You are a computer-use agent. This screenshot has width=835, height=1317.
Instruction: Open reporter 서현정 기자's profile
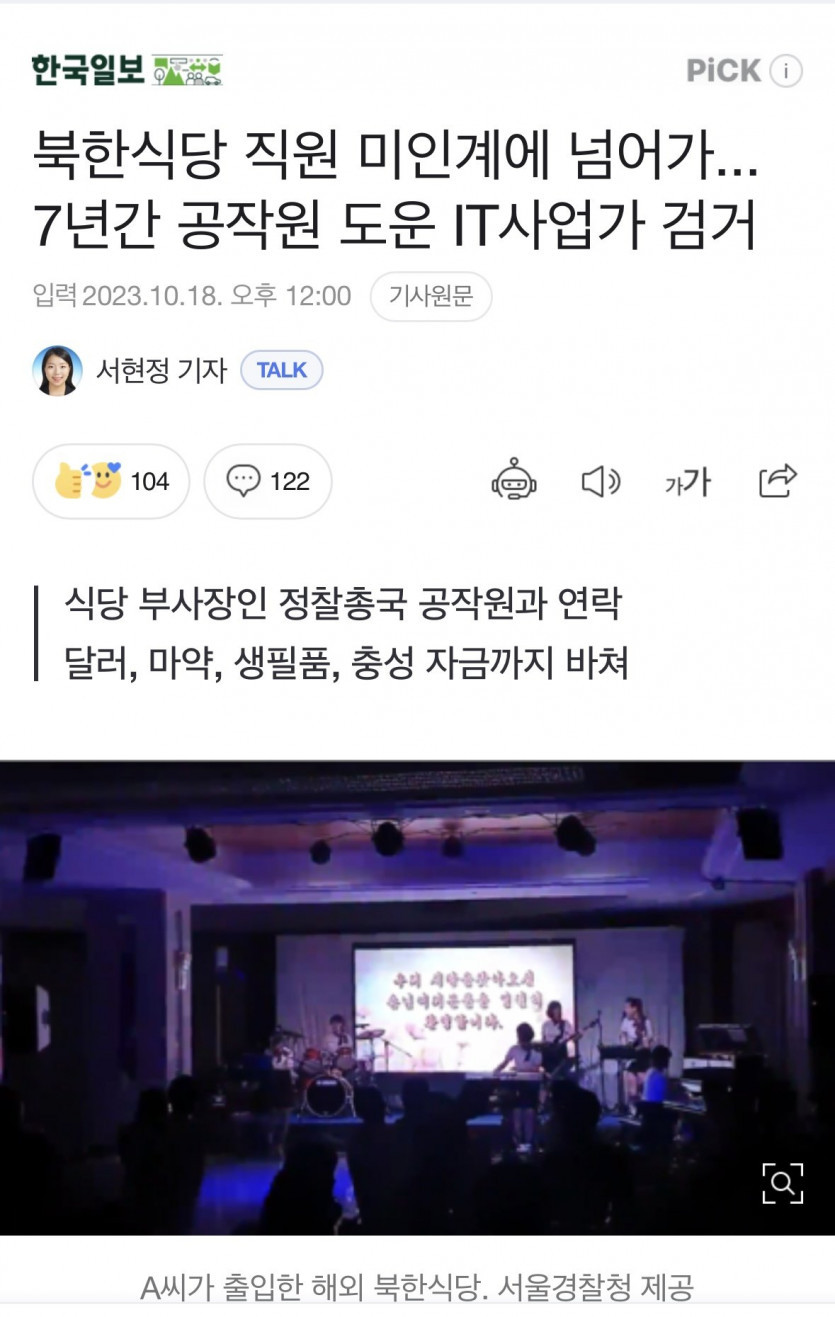[160, 371]
